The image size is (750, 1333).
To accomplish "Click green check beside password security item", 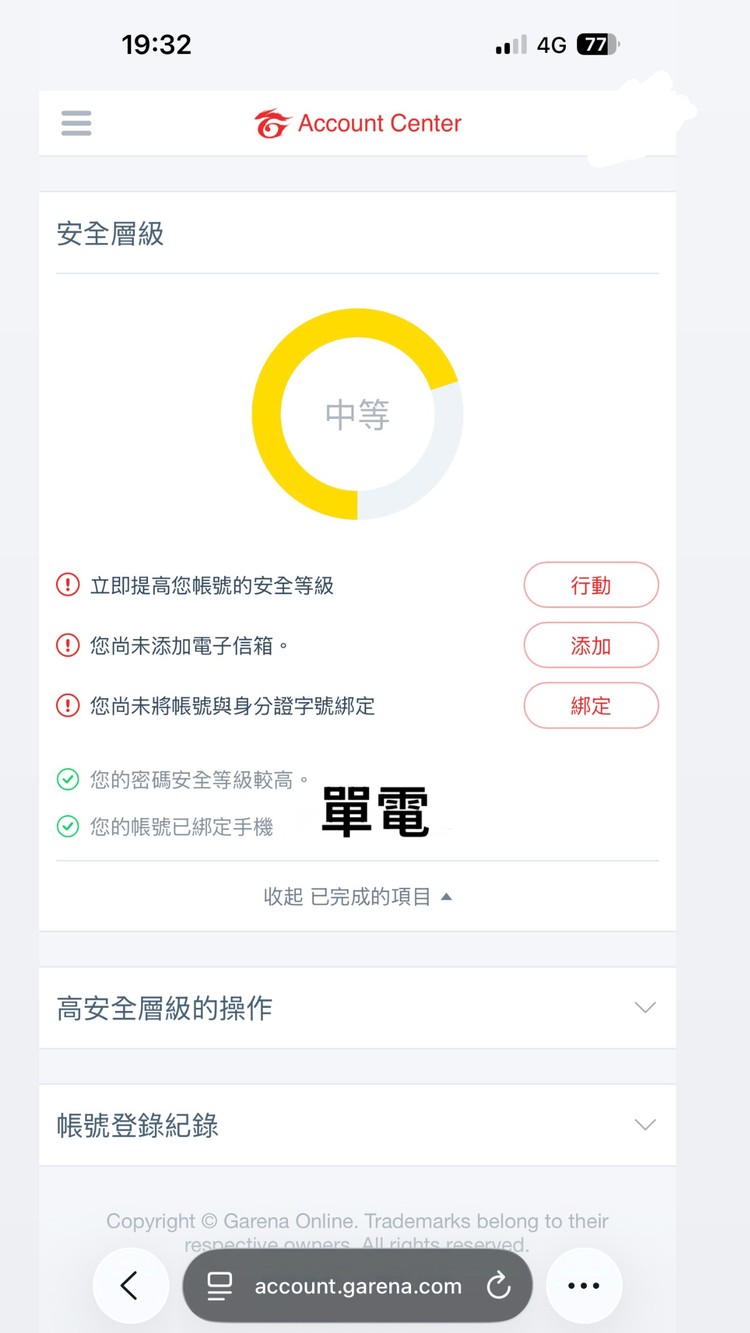I will coord(67,779).
